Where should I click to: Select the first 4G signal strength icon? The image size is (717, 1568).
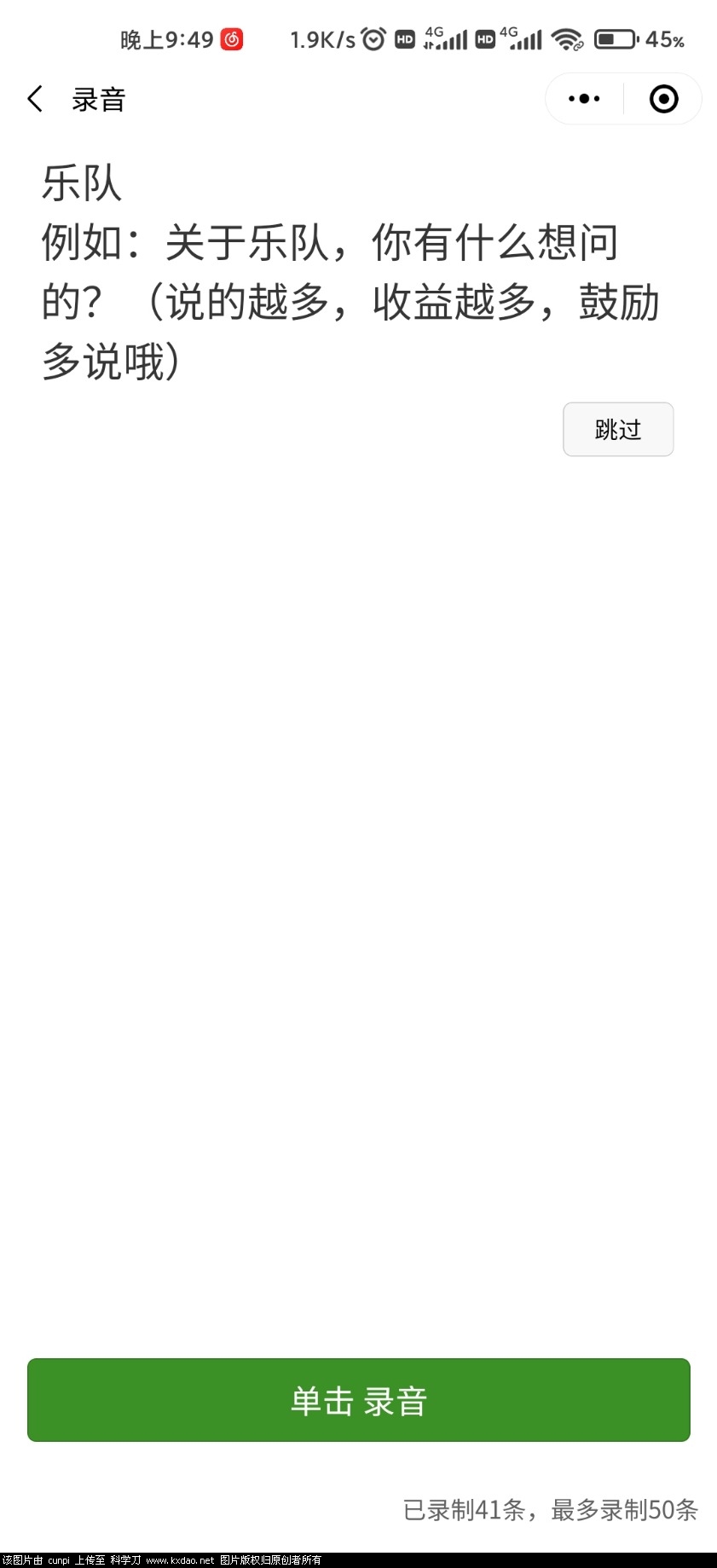pos(446,38)
